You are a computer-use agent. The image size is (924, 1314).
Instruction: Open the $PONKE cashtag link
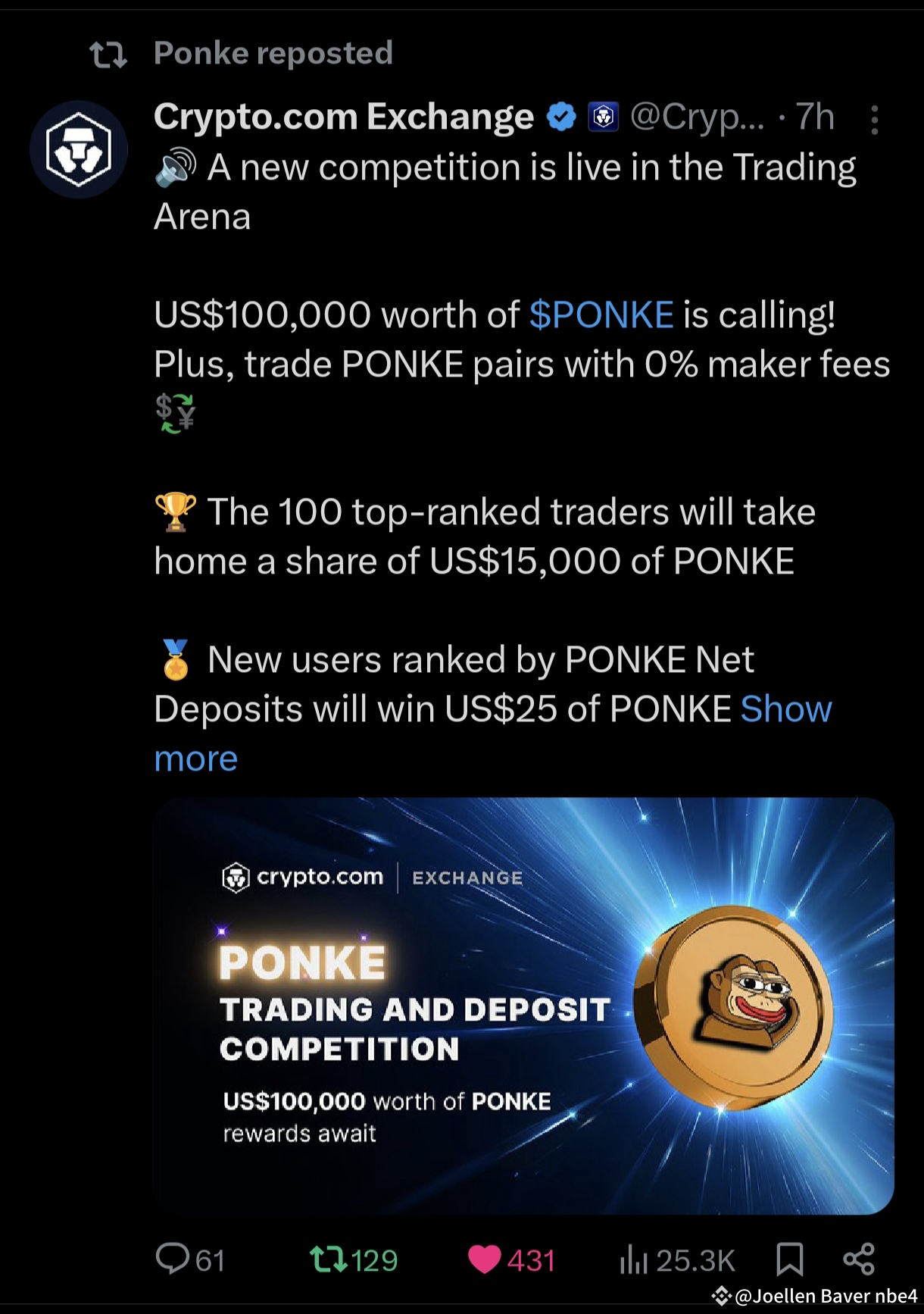click(x=602, y=313)
